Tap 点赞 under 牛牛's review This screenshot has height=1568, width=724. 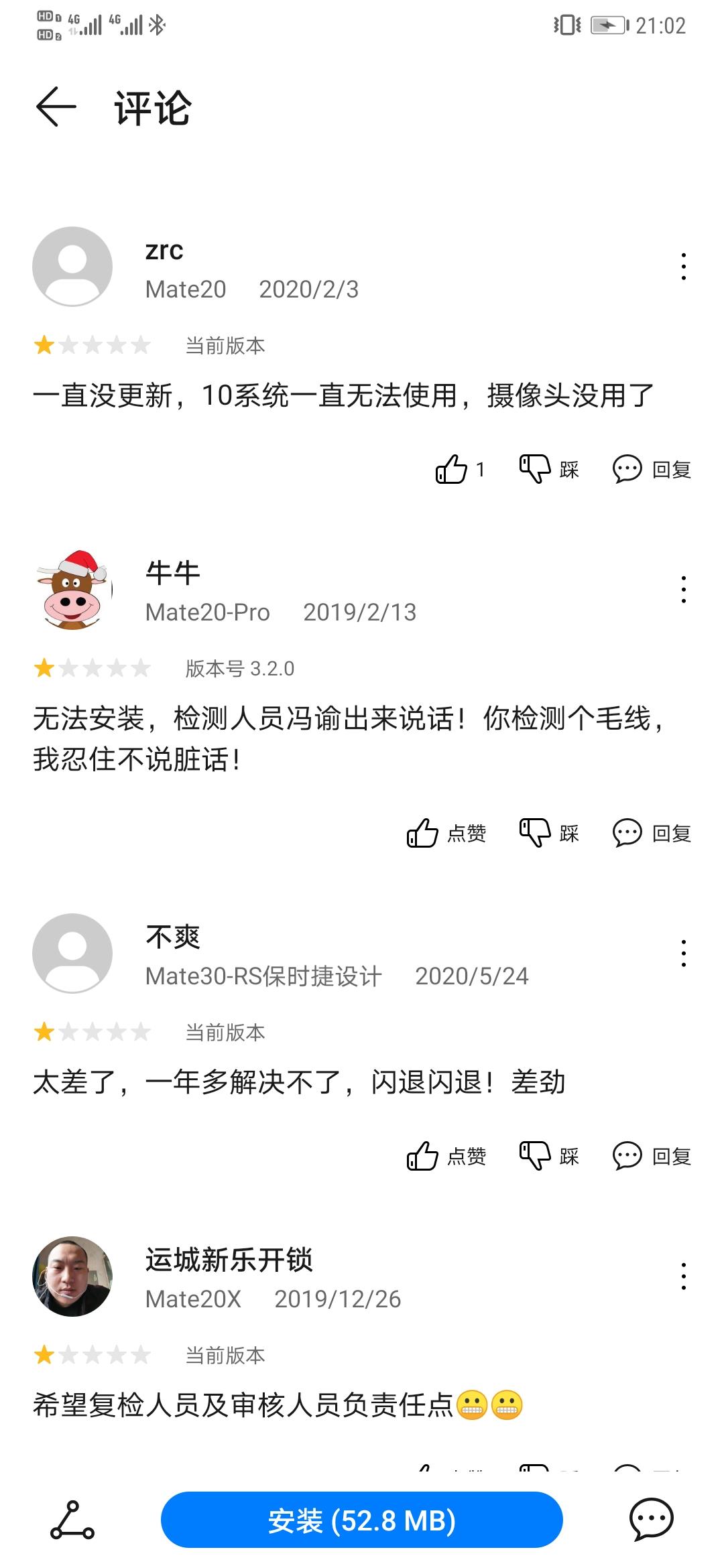[446, 833]
